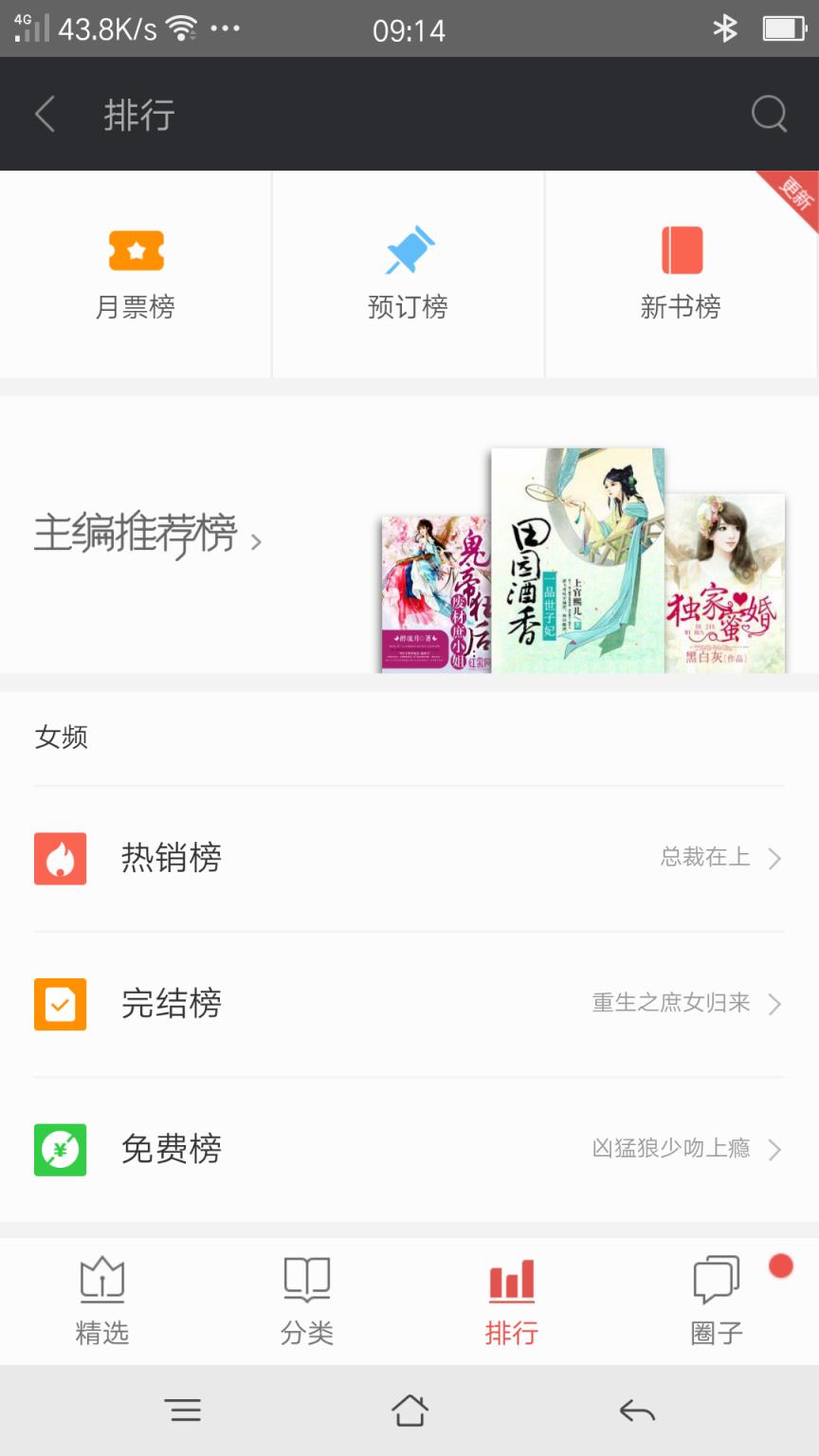The image size is (819, 1456).
Task: Open the 月票榜 ticket icon
Action: pos(136,249)
